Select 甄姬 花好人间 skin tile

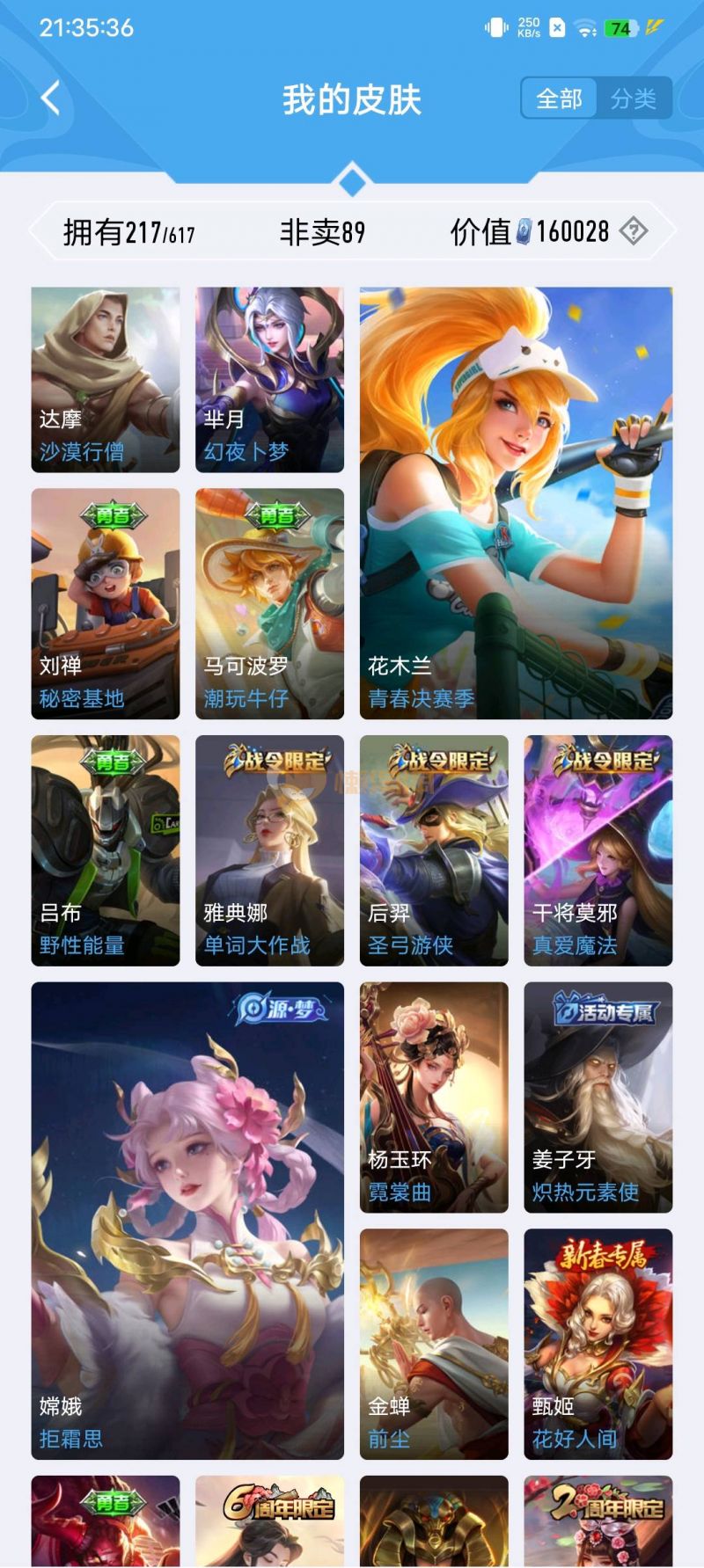click(598, 1344)
